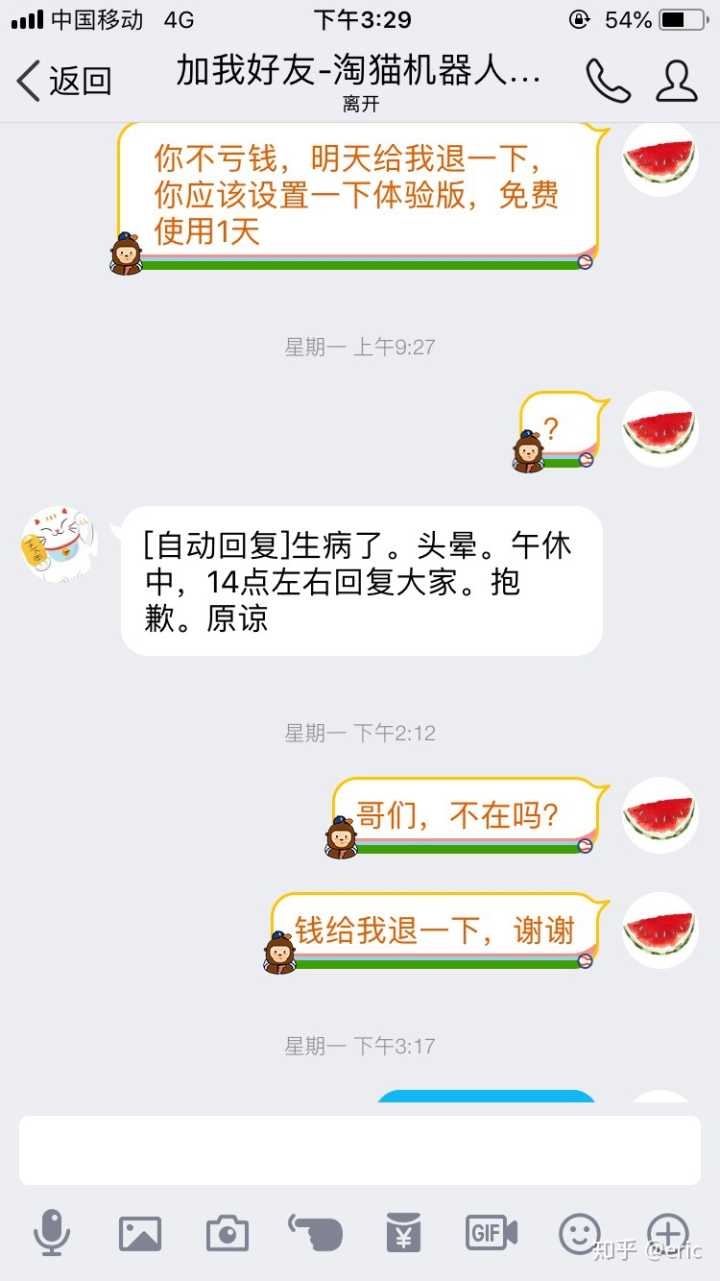Image resolution: width=720 pixels, height=1281 pixels.
Task: Open the contact's profile details
Action: pyautogui.click(x=677, y=80)
